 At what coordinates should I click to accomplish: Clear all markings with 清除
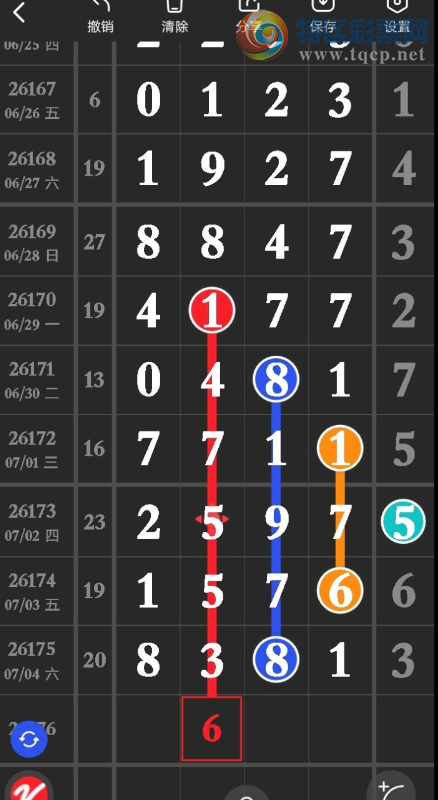[x=175, y=17]
